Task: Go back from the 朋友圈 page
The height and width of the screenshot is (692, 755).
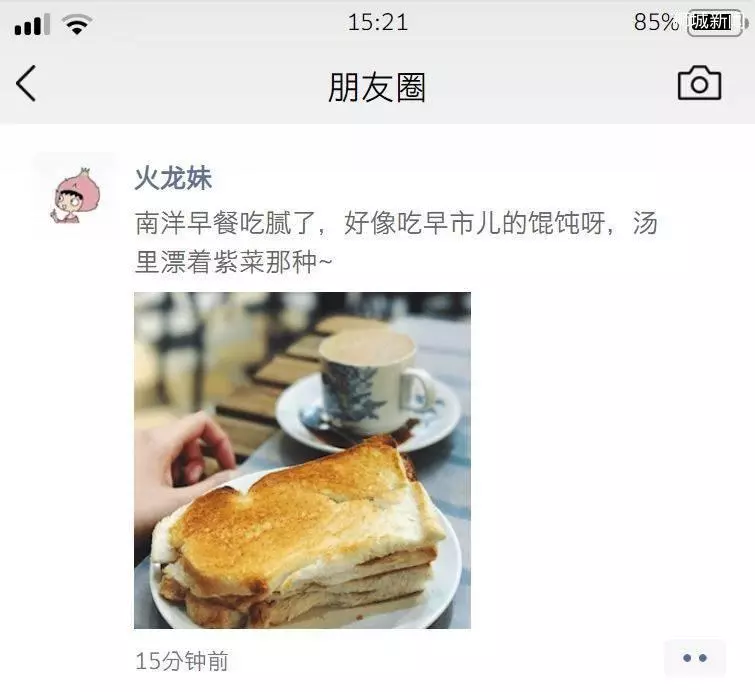Action: [x=27, y=84]
